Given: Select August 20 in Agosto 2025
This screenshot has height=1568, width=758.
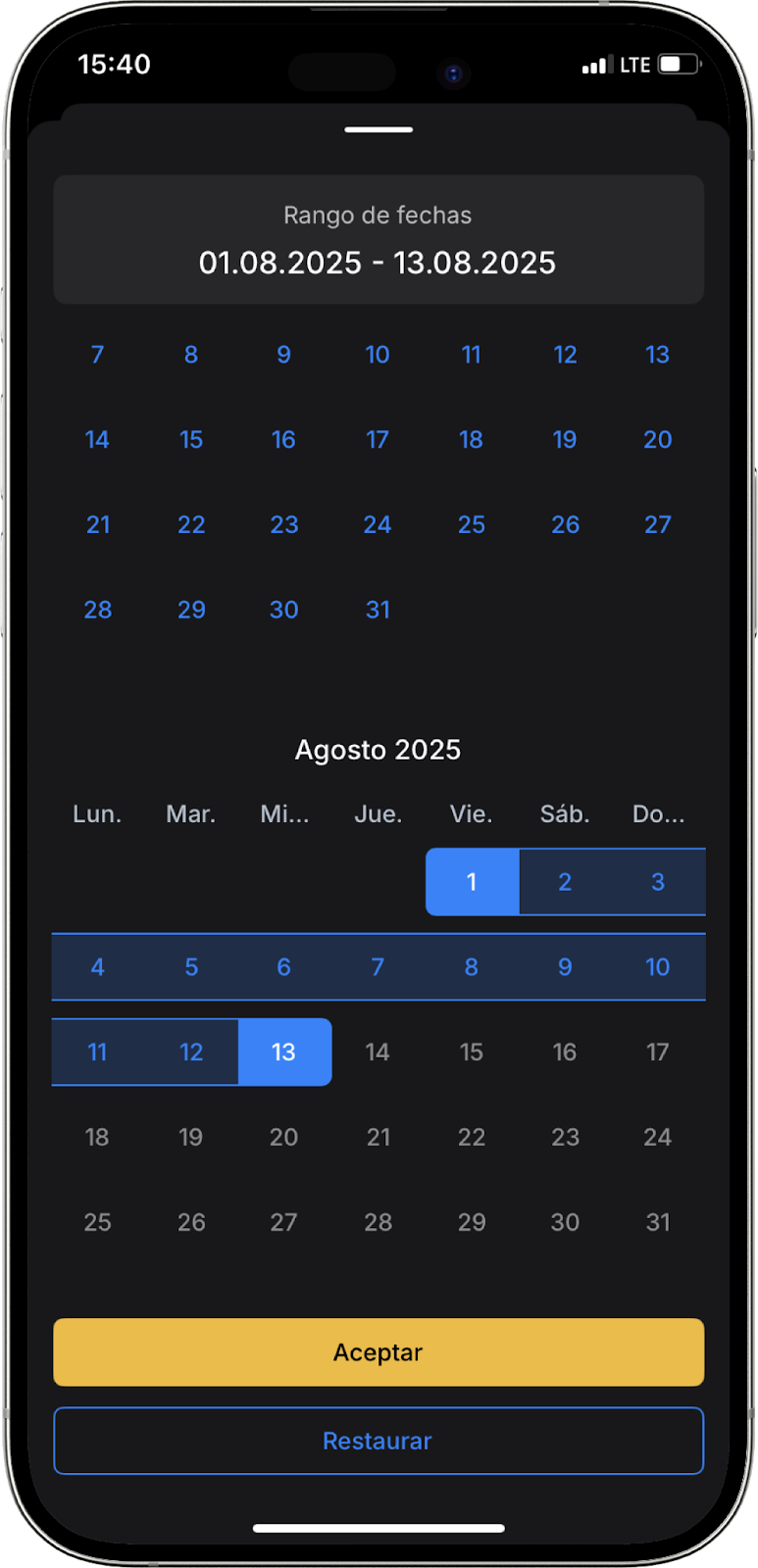Looking at the screenshot, I should (284, 1137).
